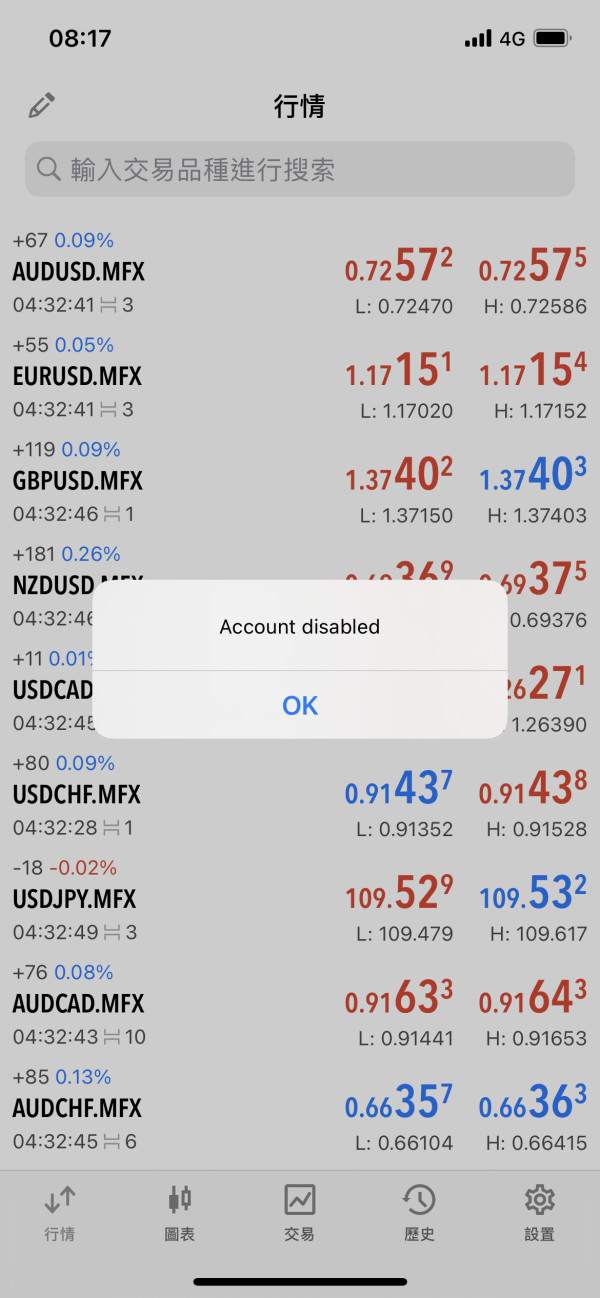Viewport: 600px width, 1298px height.
Task: Select the GBPUSD.MFX quote row
Action: coord(300,484)
